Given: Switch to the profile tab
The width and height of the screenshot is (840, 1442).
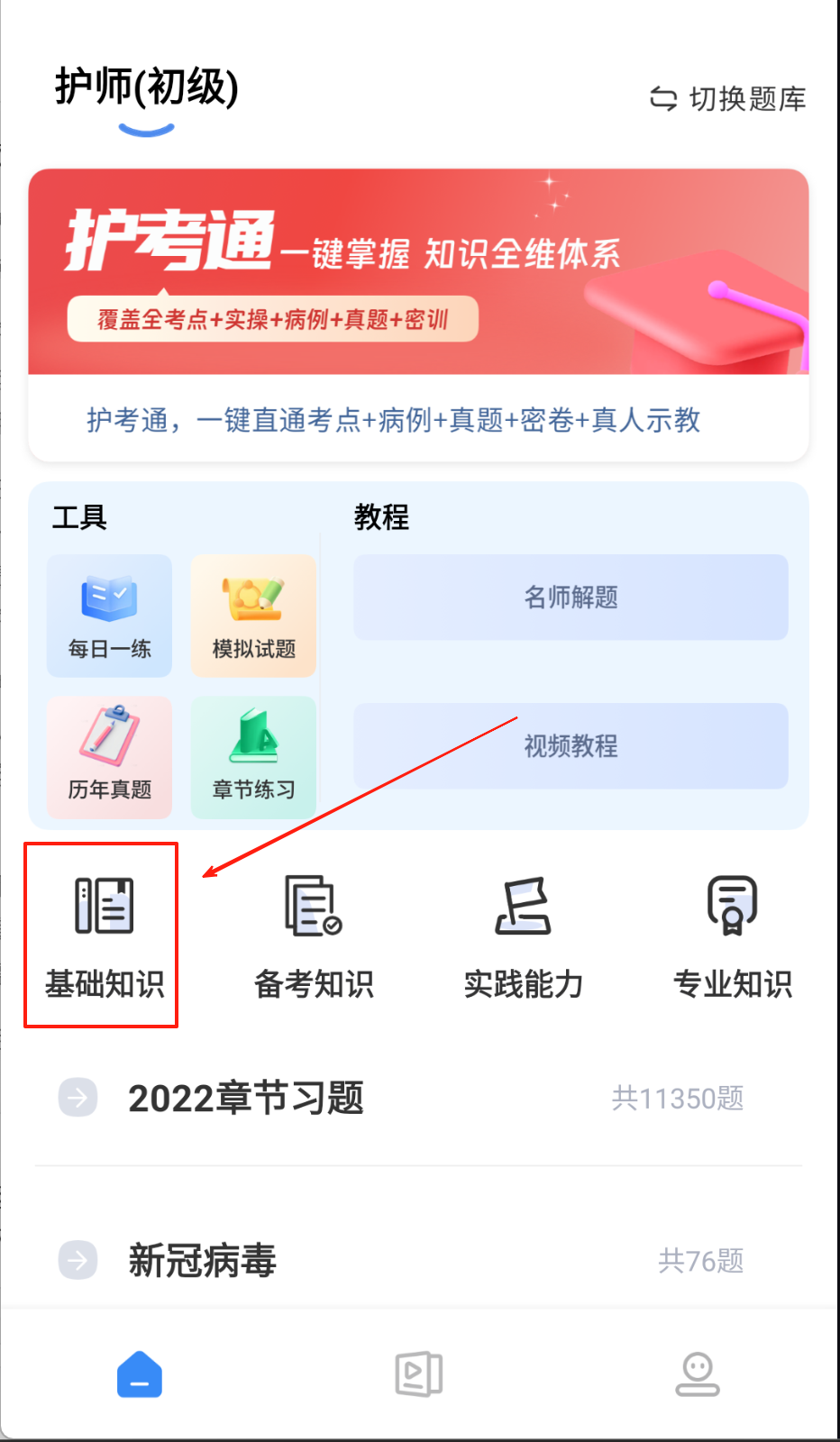Looking at the screenshot, I should pyautogui.click(x=698, y=1374).
